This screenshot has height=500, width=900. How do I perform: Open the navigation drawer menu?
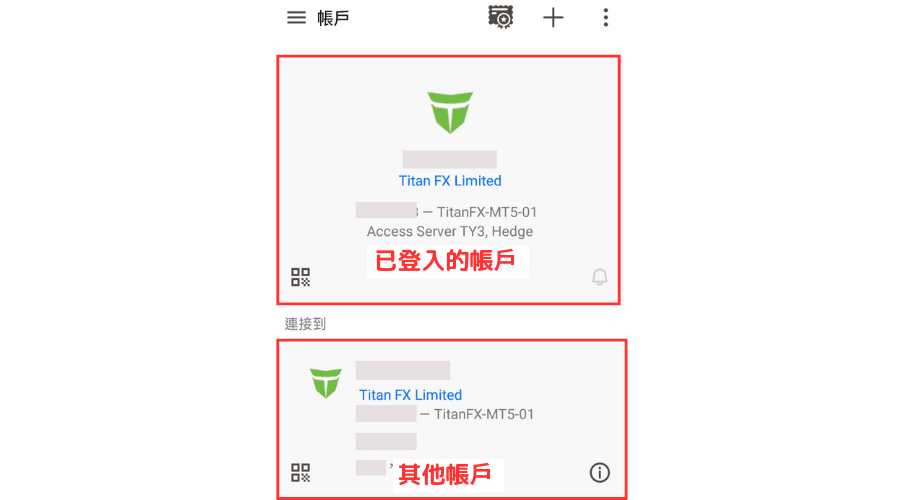coord(296,18)
